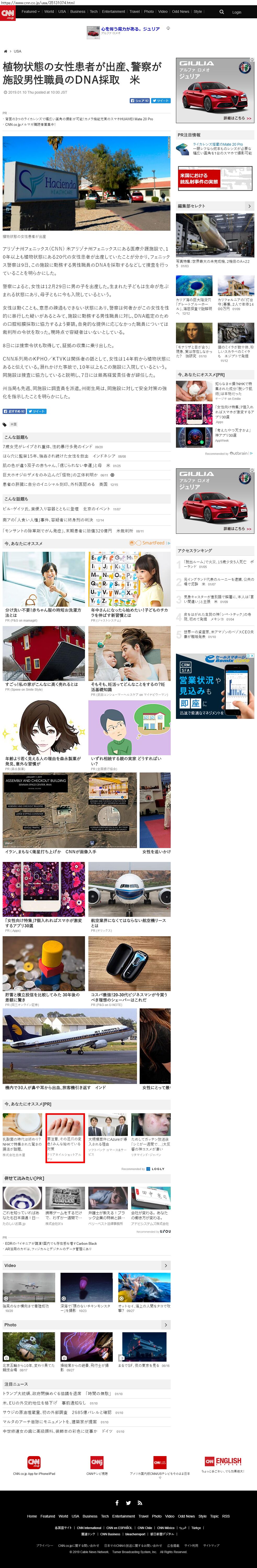Tap the home icon in breadcrumb
257x1568 pixels.
5,51
